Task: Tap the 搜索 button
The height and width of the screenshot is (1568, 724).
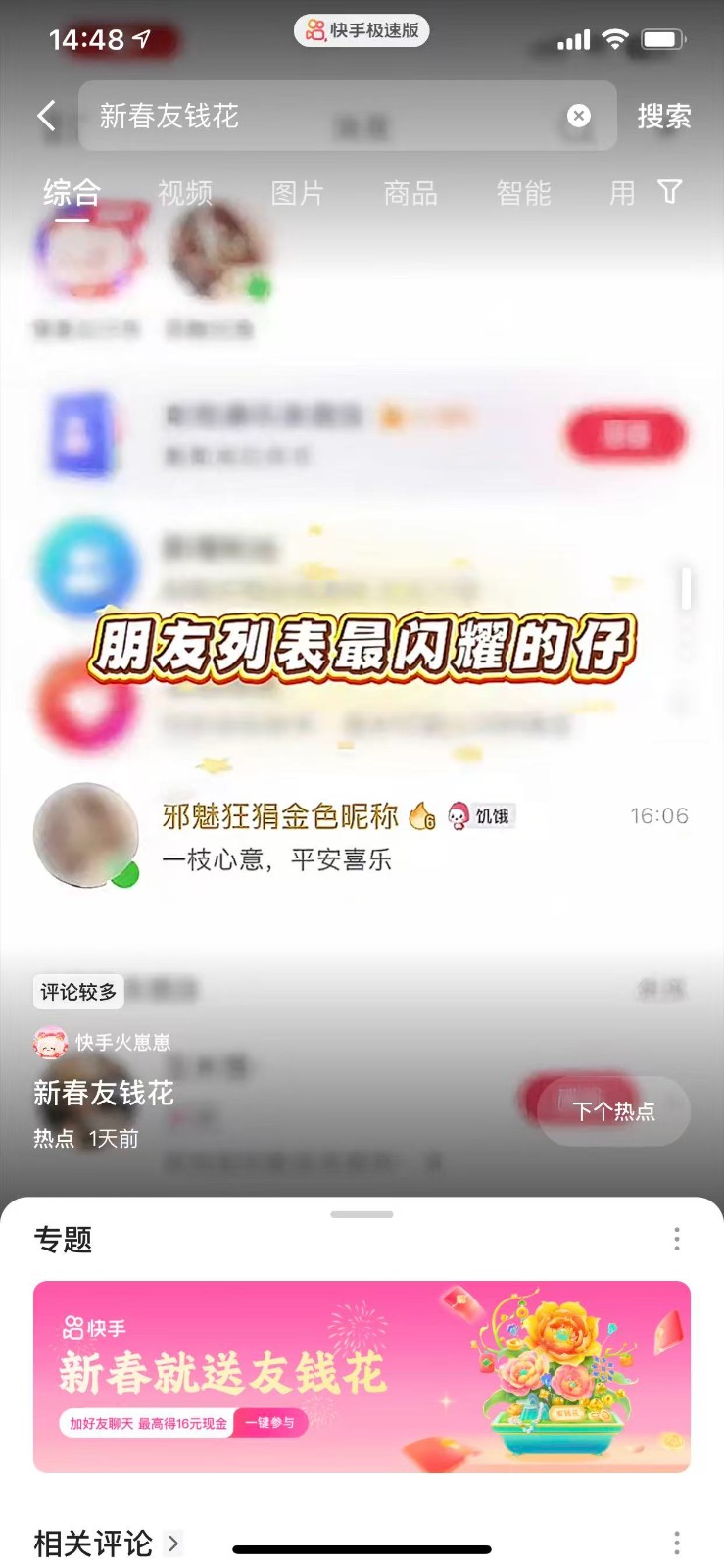Action: [x=663, y=116]
